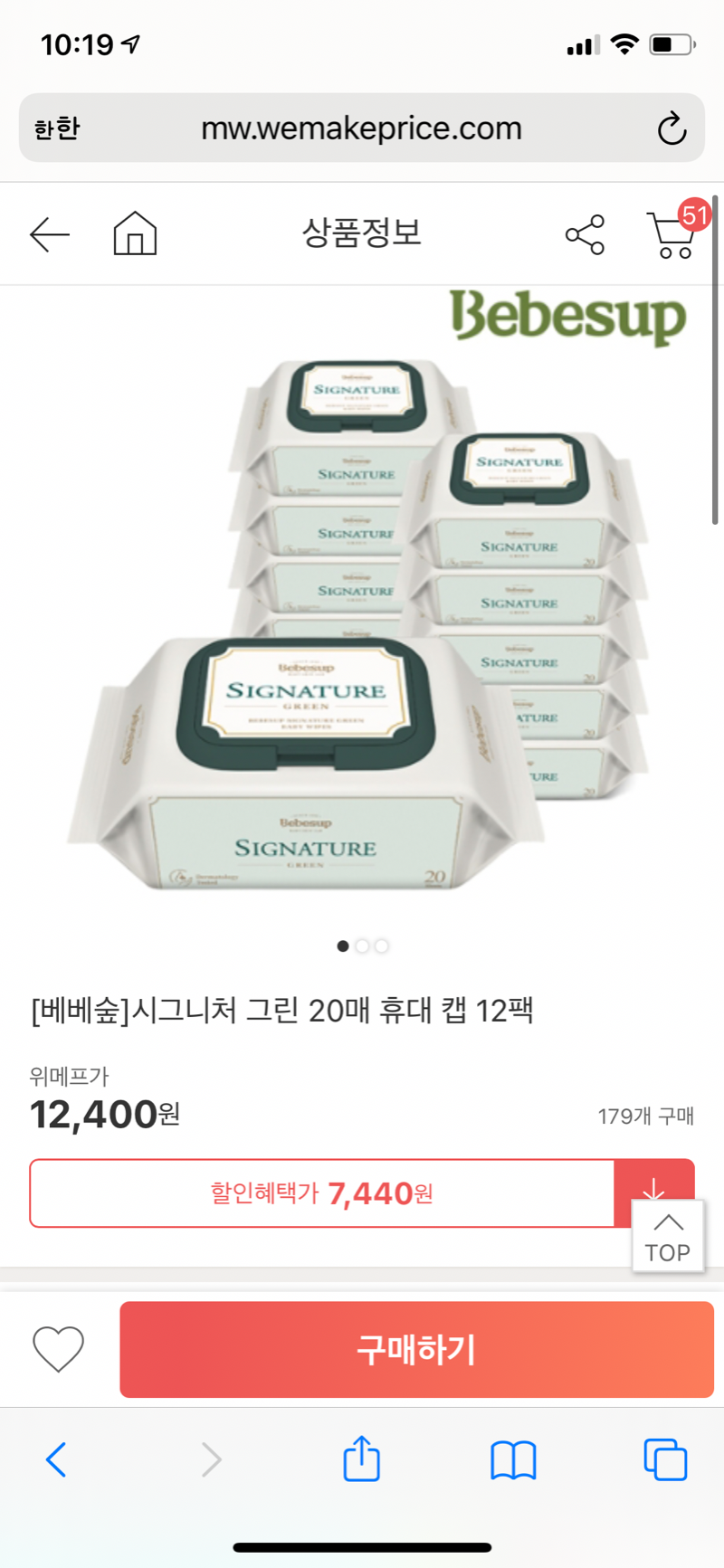Open Safari share sheet
This screenshot has width=724, height=1568.
[361, 1459]
